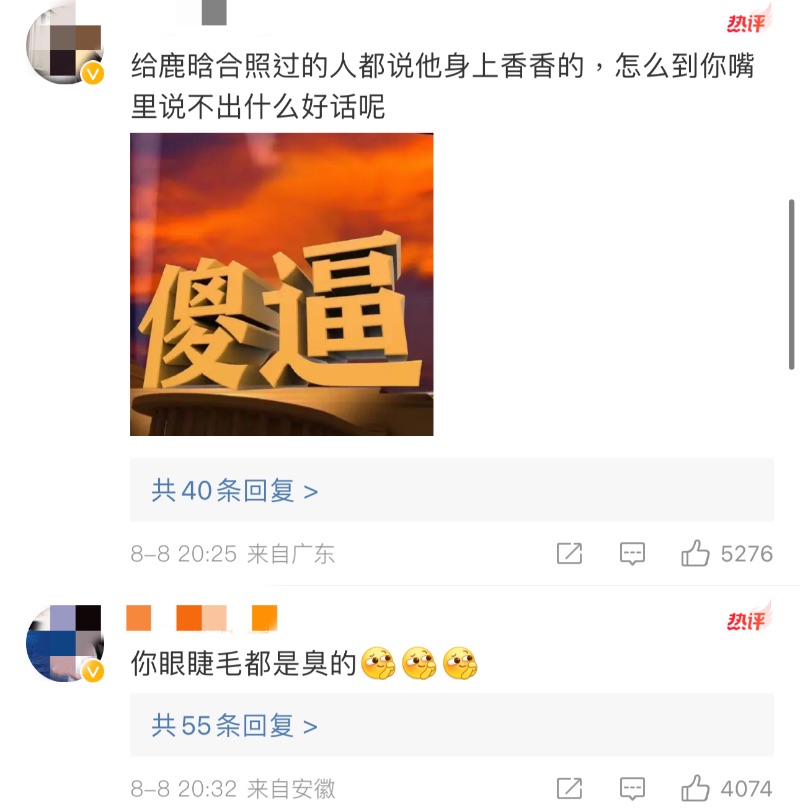Reply to the comment posted at 20:32
800x808 pixels.
click(x=632, y=788)
